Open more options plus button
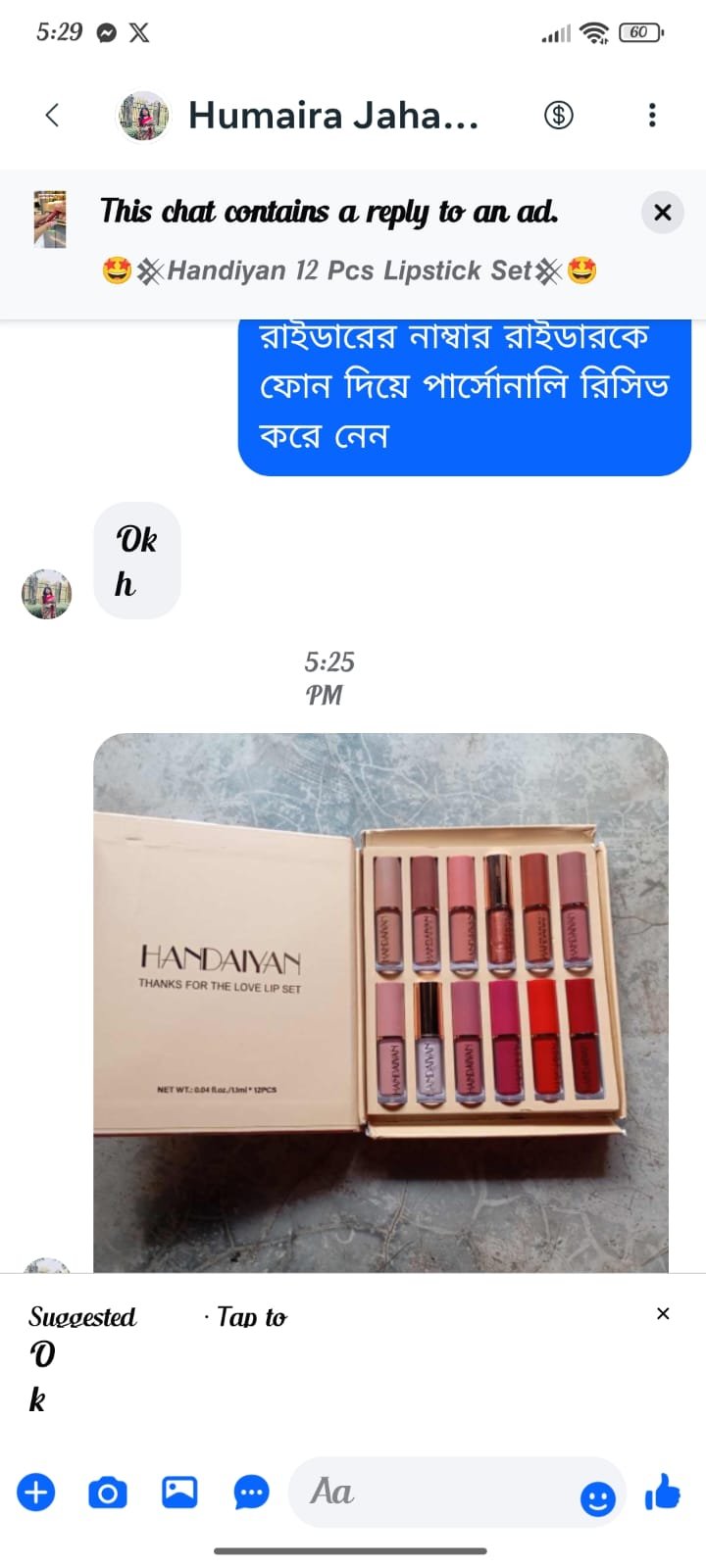This screenshot has height=1568, width=706. click(x=36, y=1493)
